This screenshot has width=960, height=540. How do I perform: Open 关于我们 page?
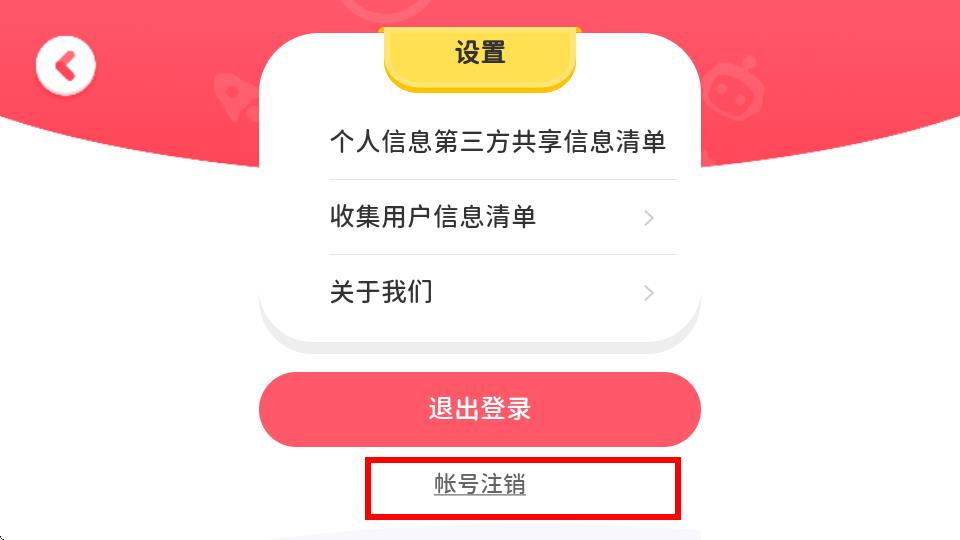pyautogui.click(x=492, y=292)
